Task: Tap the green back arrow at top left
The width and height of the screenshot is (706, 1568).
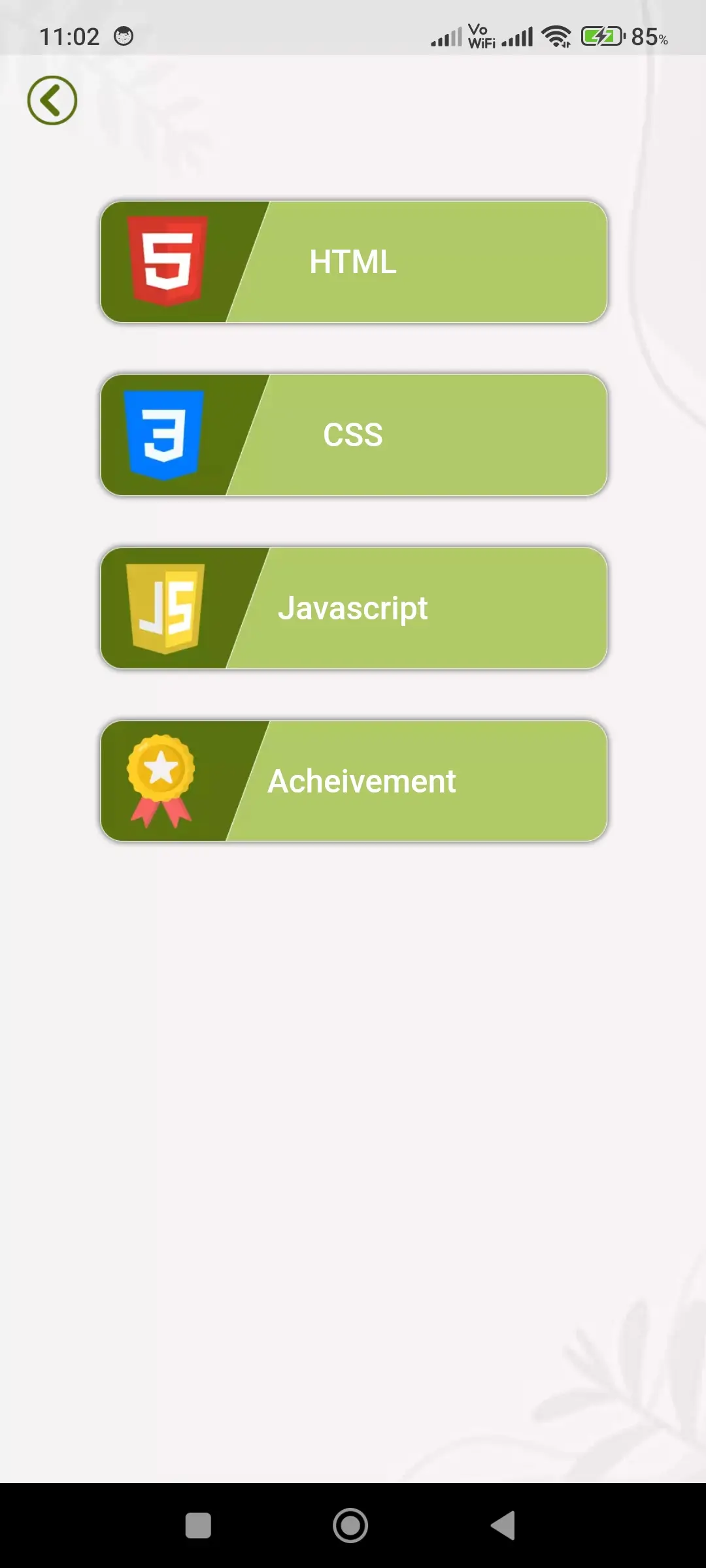Action: click(52, 99)
